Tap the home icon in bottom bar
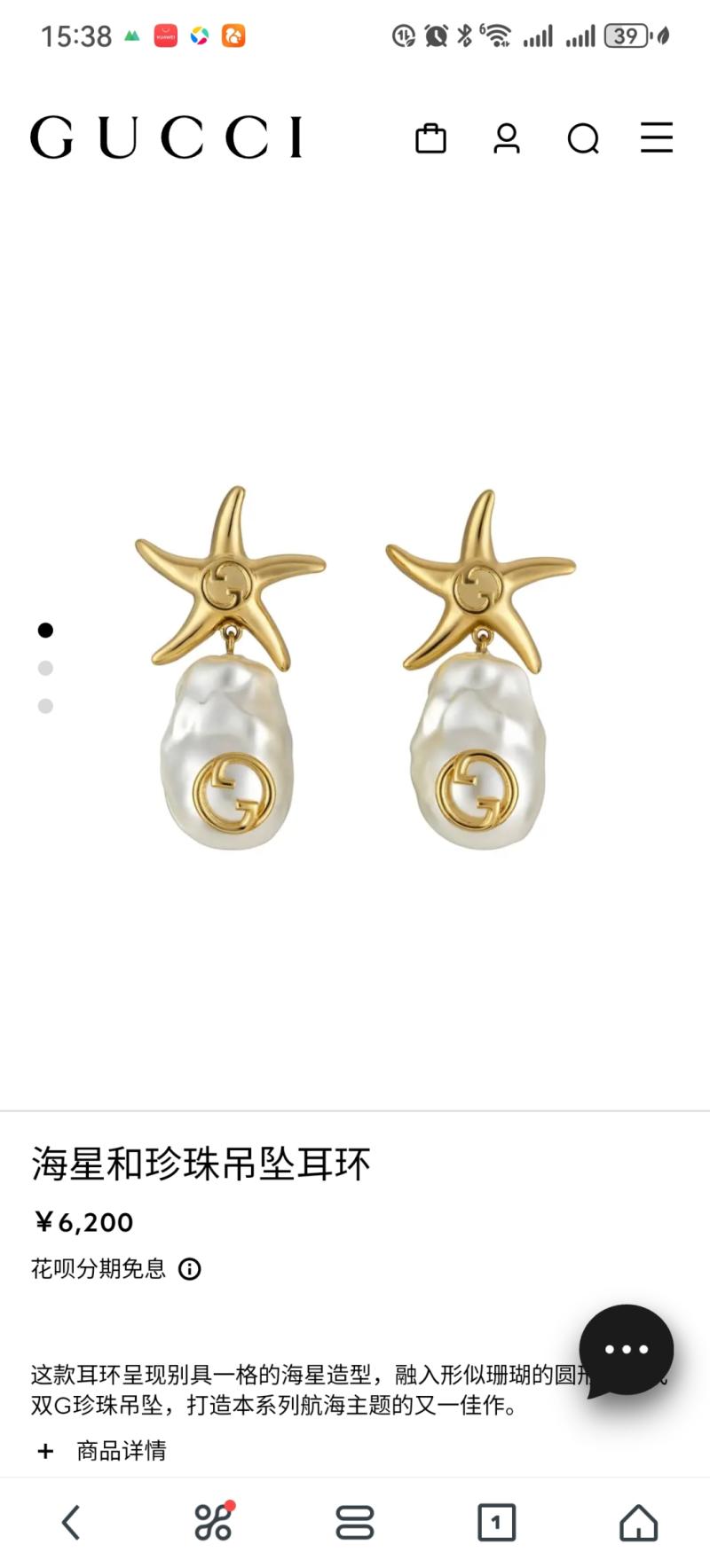The height and width of the screenshot is (1568, 710). [638, 1522]
